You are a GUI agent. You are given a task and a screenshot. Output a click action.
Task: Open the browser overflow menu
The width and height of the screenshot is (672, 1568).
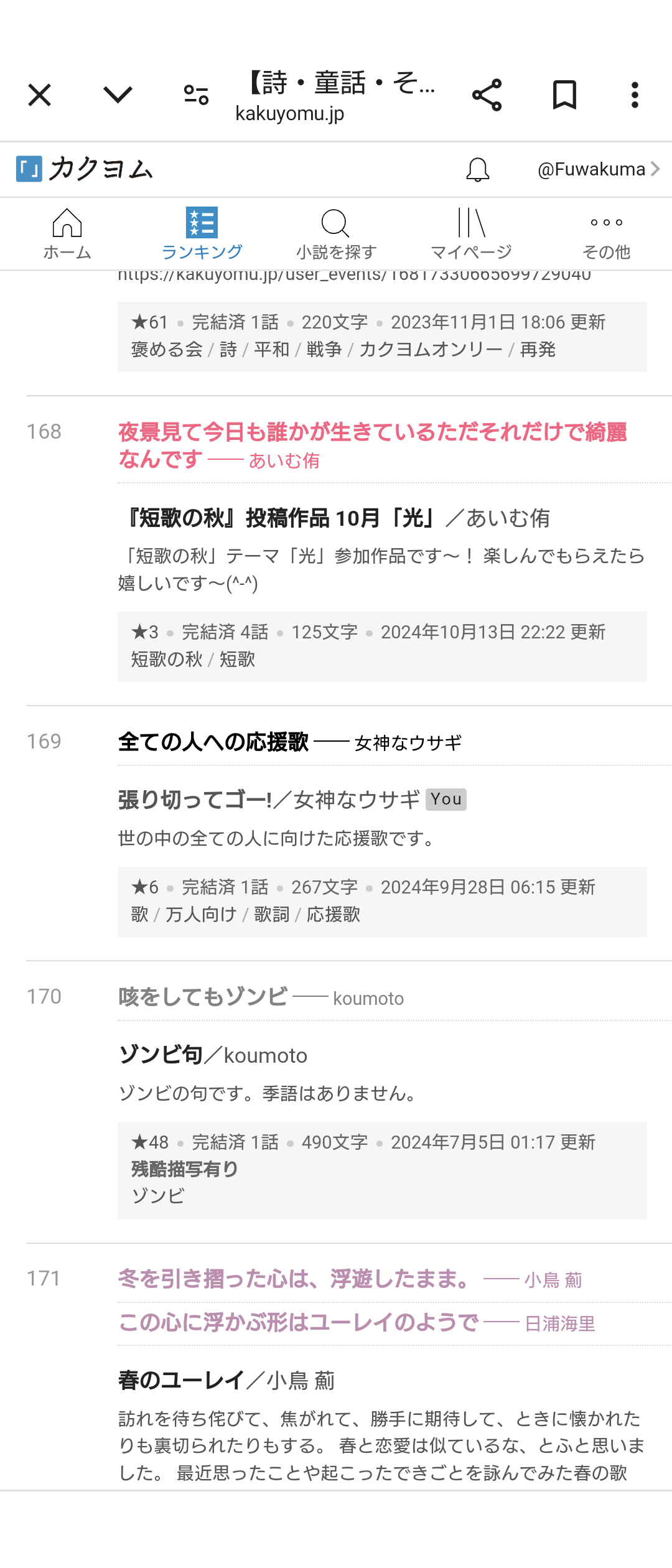635,95
